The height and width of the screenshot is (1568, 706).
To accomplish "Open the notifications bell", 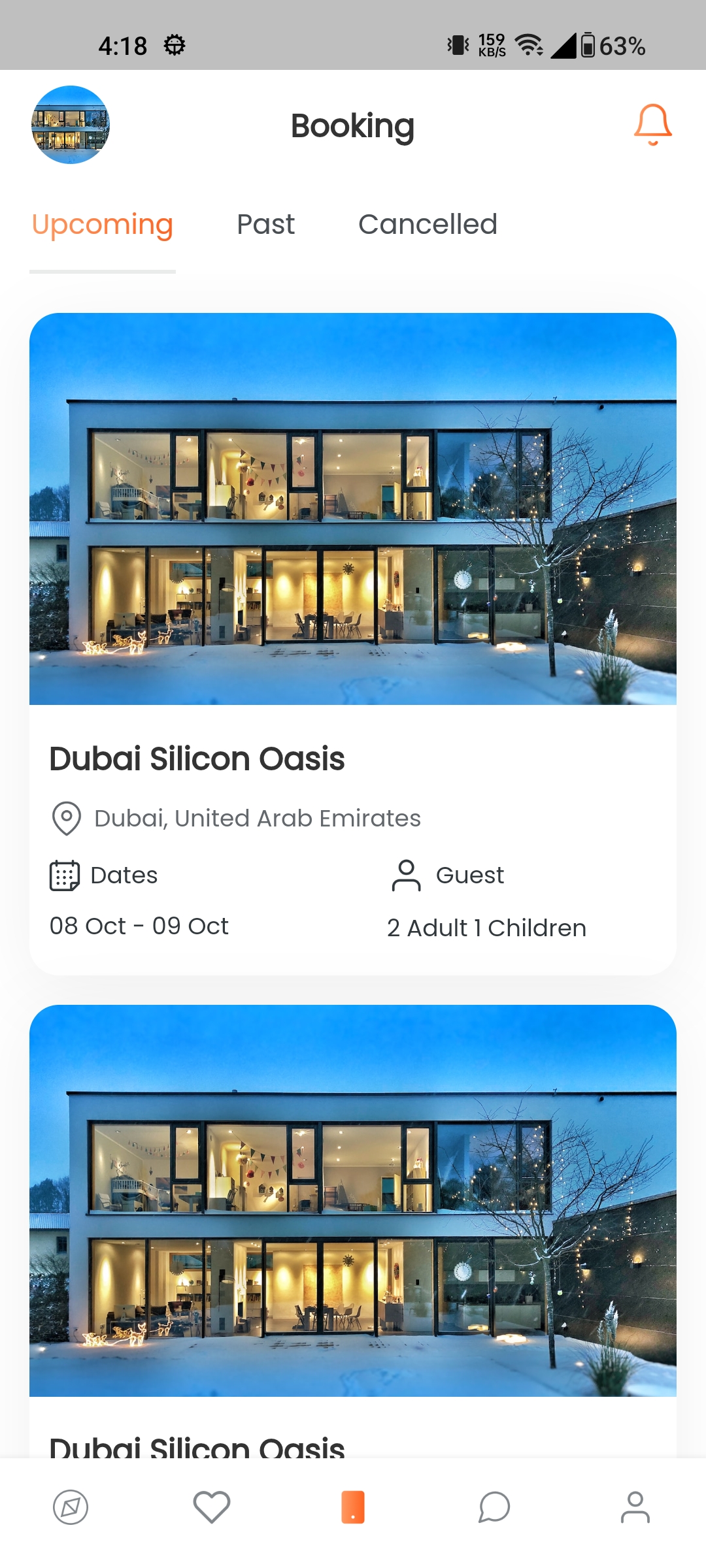I will pyautogui.click(x=652, y=124).
